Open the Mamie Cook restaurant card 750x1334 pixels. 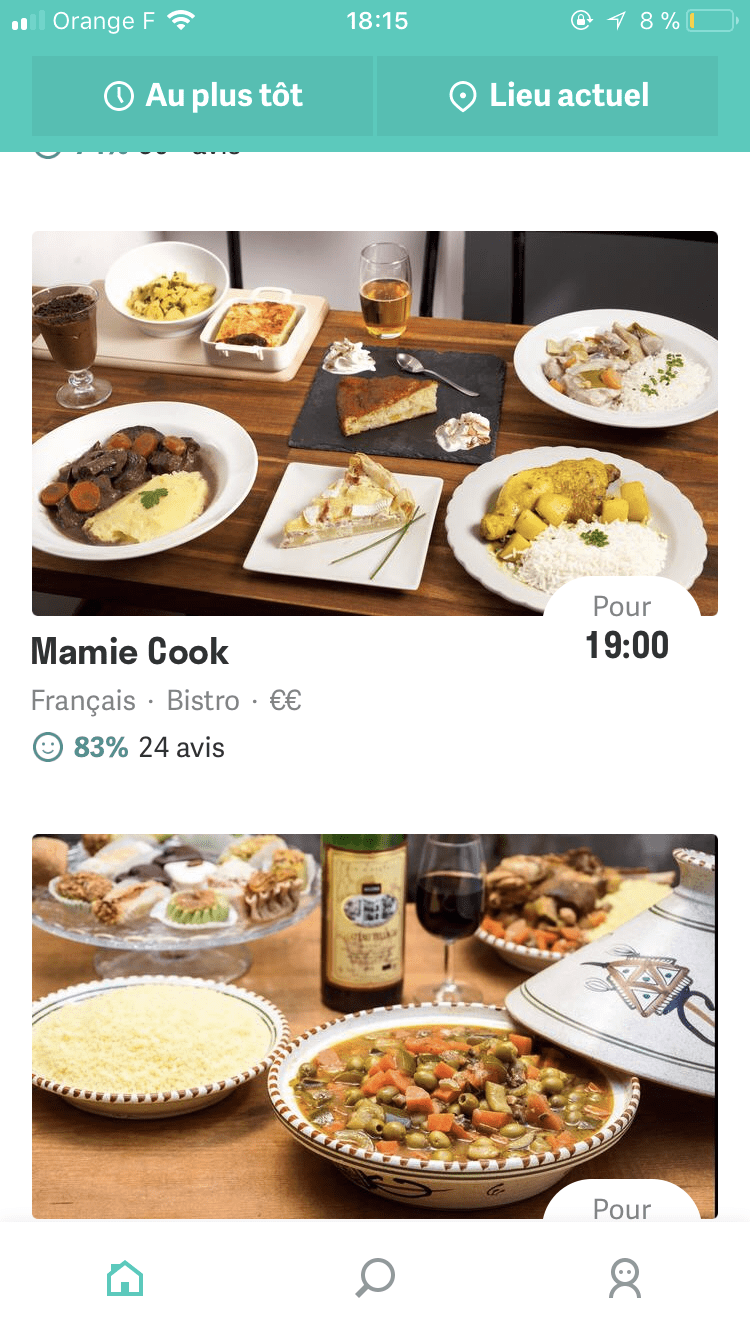(x=374, y=424)
